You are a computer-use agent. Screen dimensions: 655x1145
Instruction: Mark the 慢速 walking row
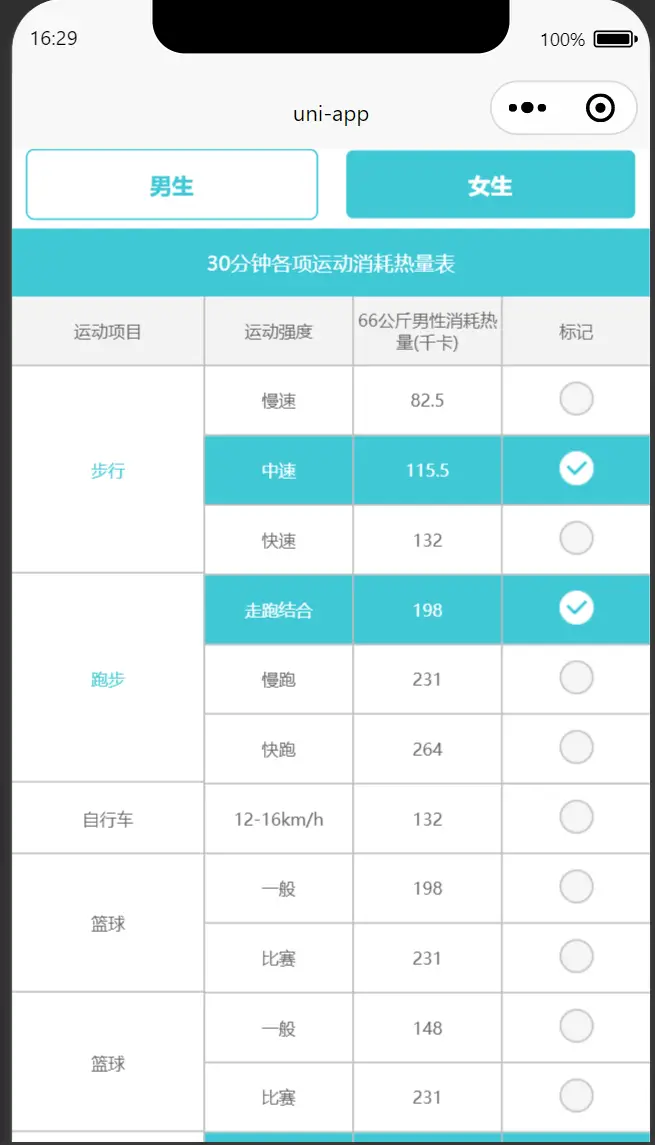pos(576,399)
